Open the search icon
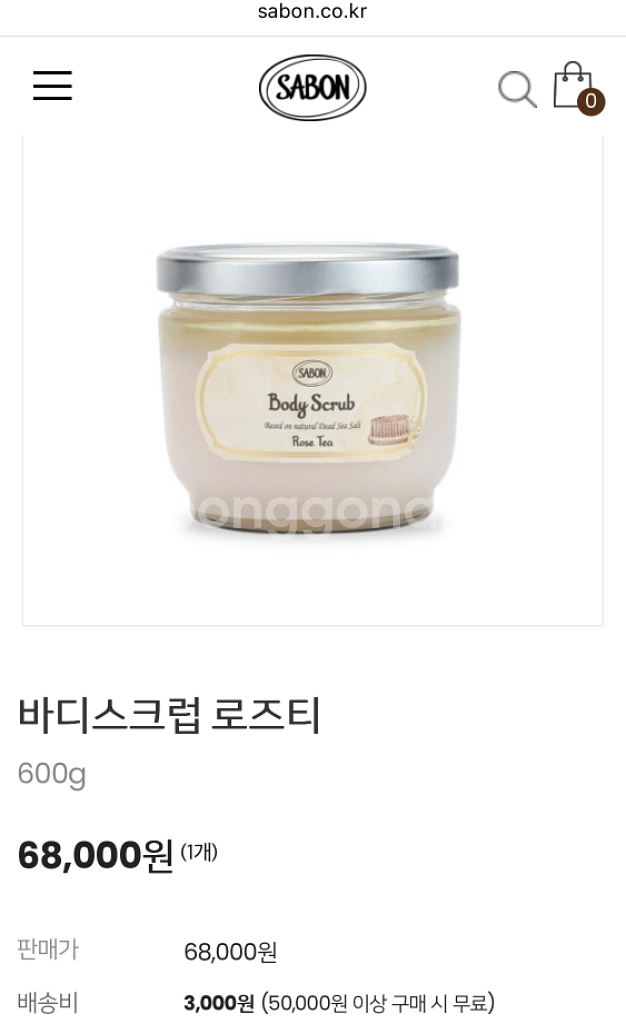This screenshot has height=1024, width=626. point(517,89)
